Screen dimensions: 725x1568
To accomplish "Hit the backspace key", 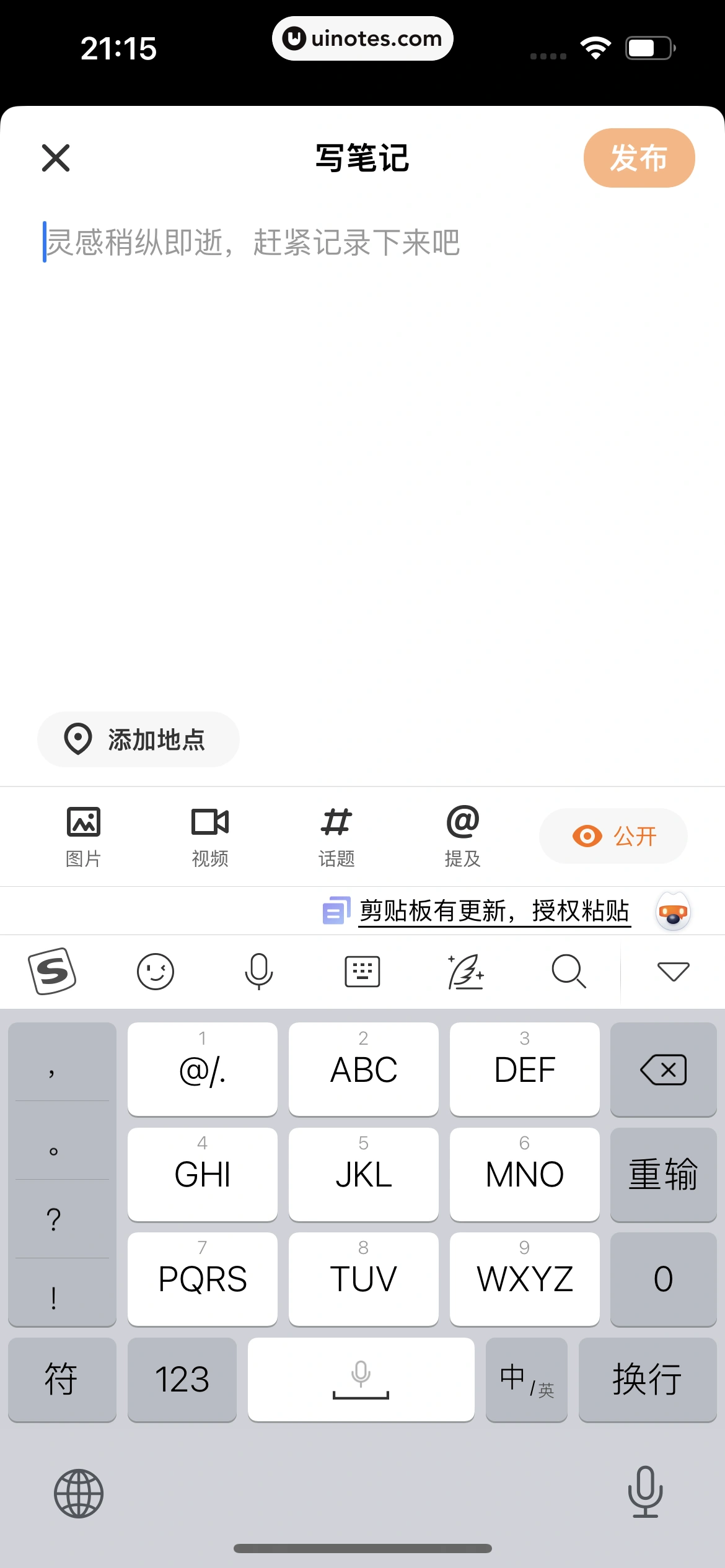I will pos(663,1069).
